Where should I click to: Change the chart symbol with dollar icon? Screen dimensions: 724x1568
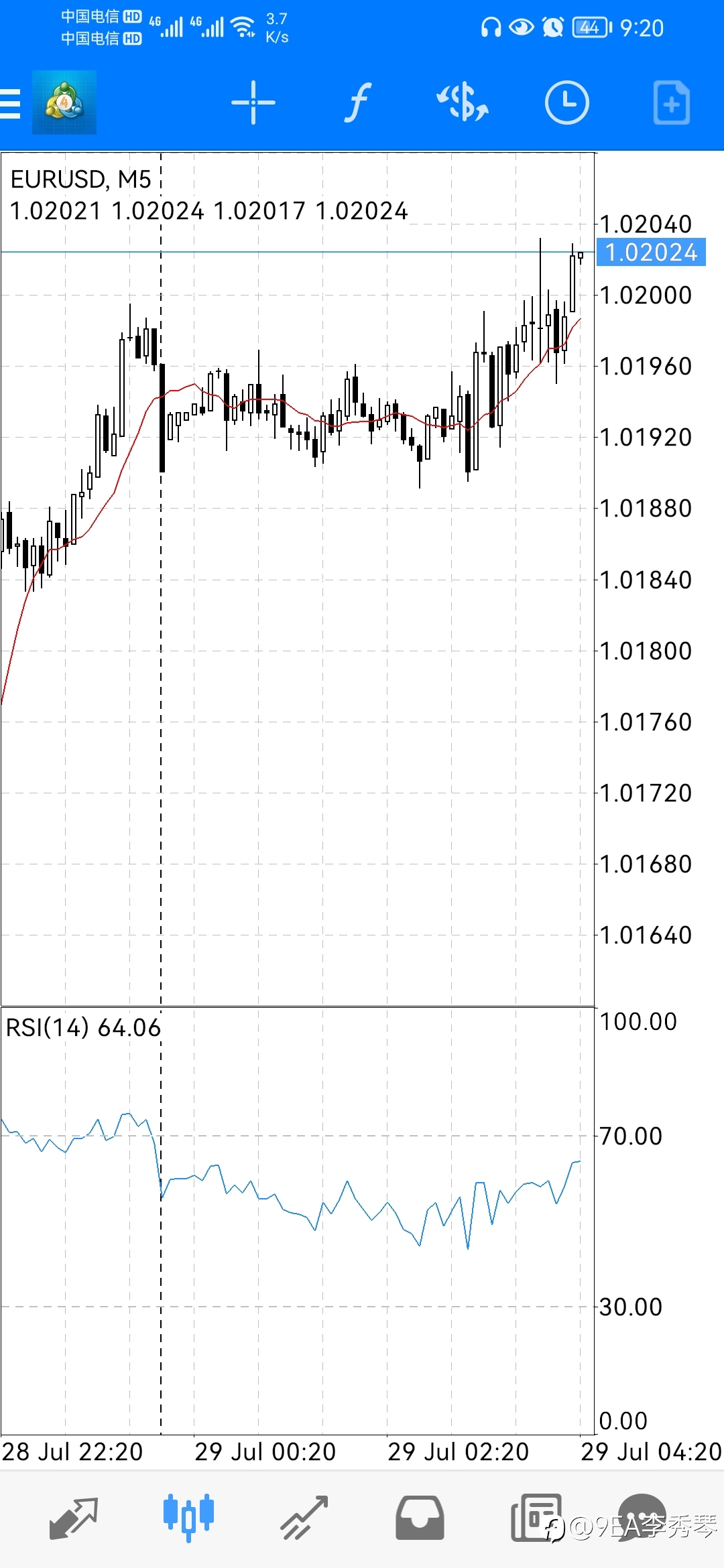pos(463,103)
